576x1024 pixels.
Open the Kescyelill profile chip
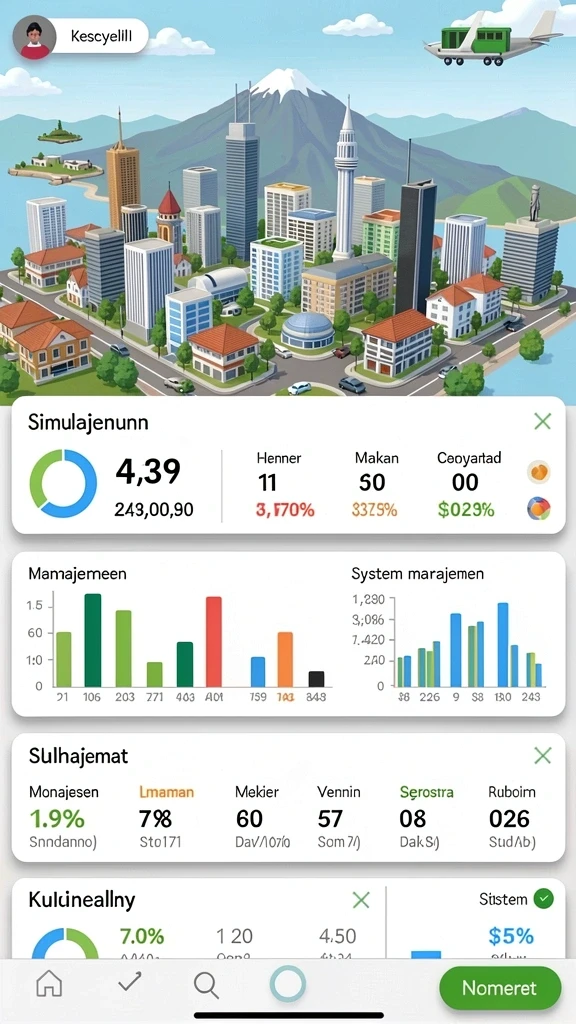coord(80,36)
